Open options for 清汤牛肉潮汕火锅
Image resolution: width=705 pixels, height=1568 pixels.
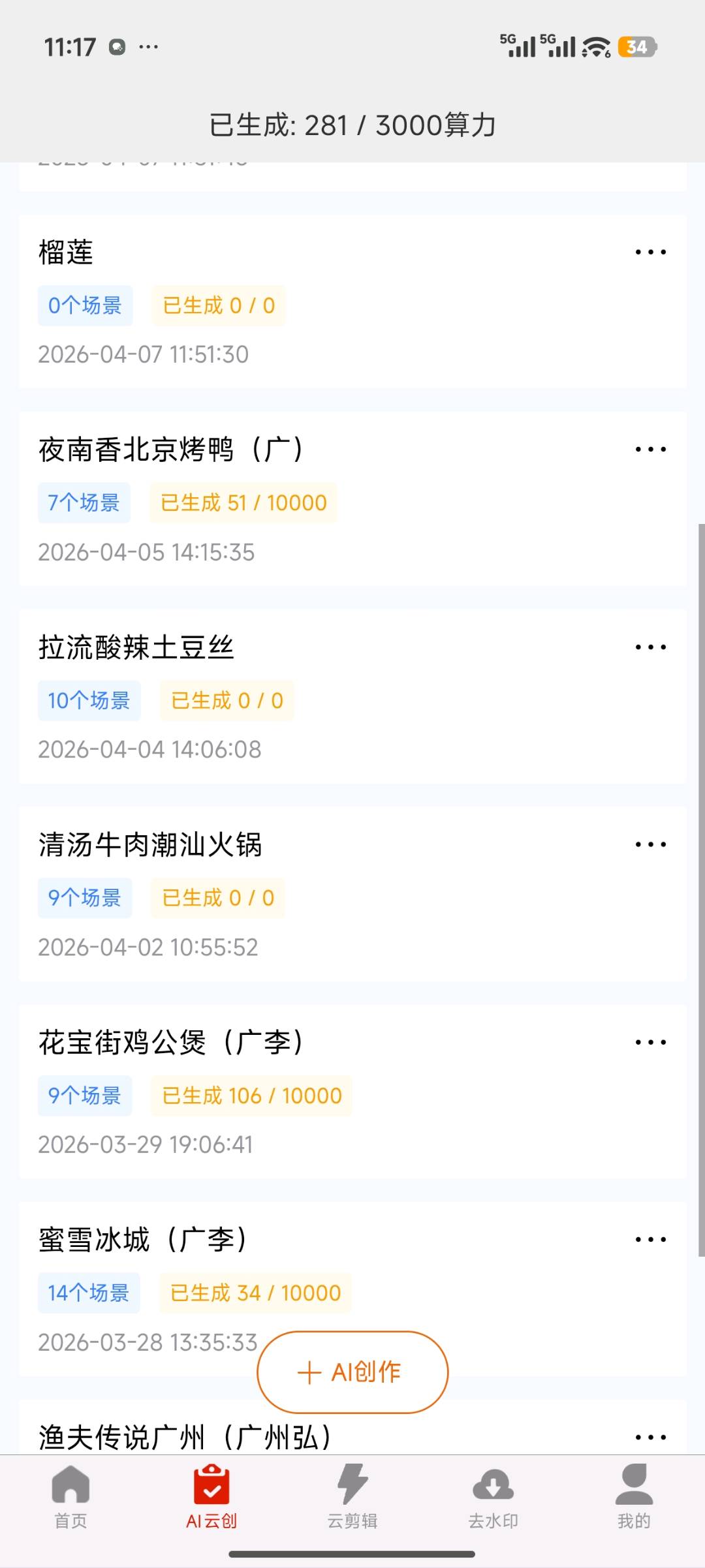click(650, 844)
